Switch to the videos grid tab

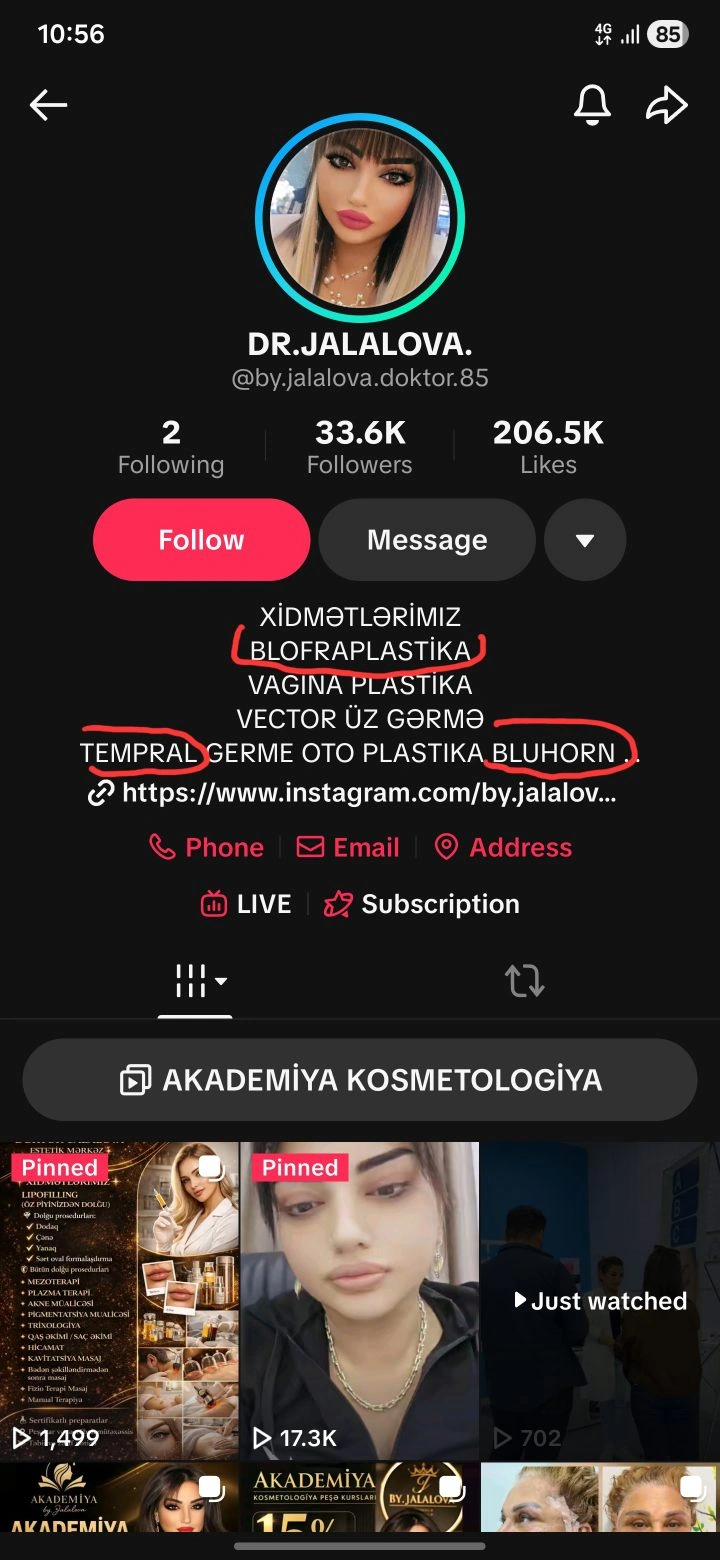195,981
